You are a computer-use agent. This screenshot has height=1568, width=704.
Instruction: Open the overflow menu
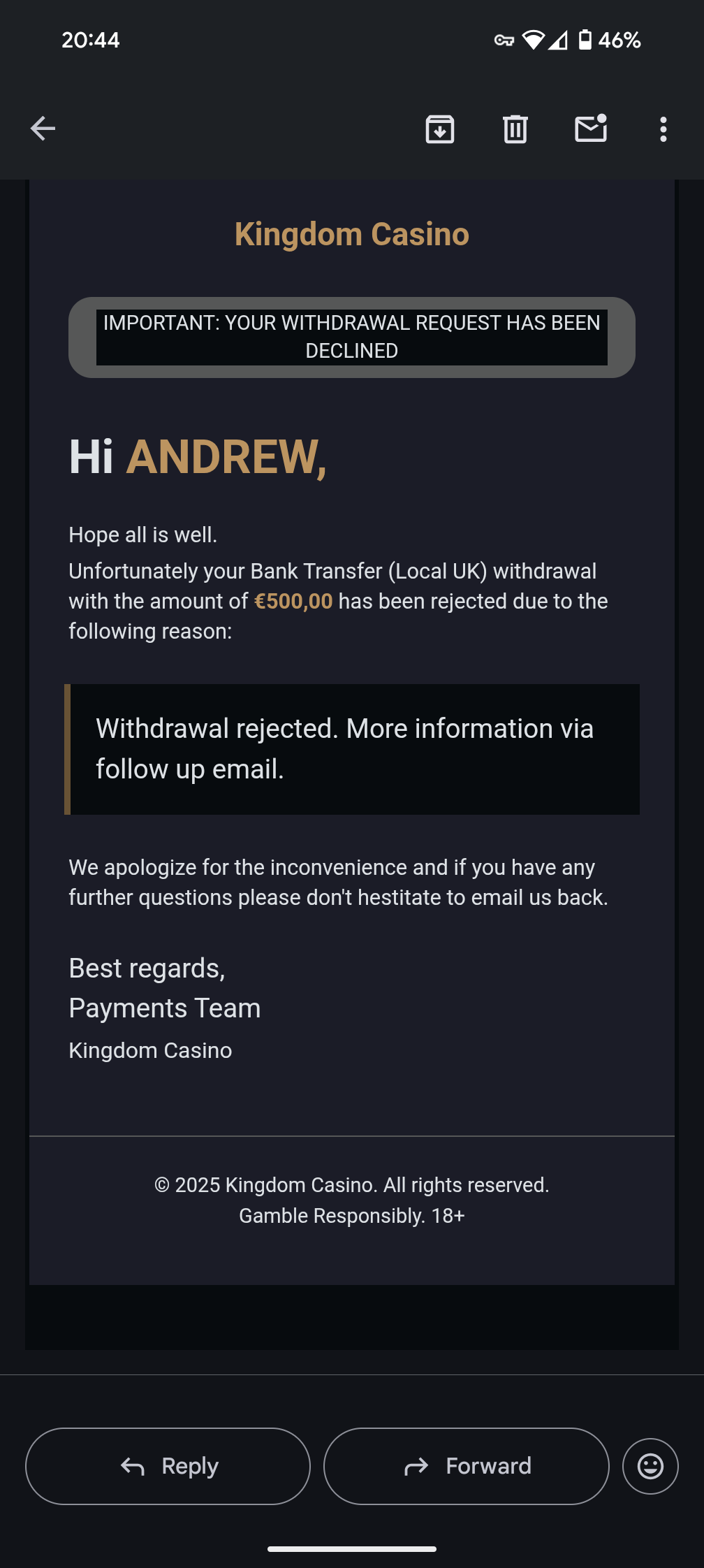tap(663, 129)
